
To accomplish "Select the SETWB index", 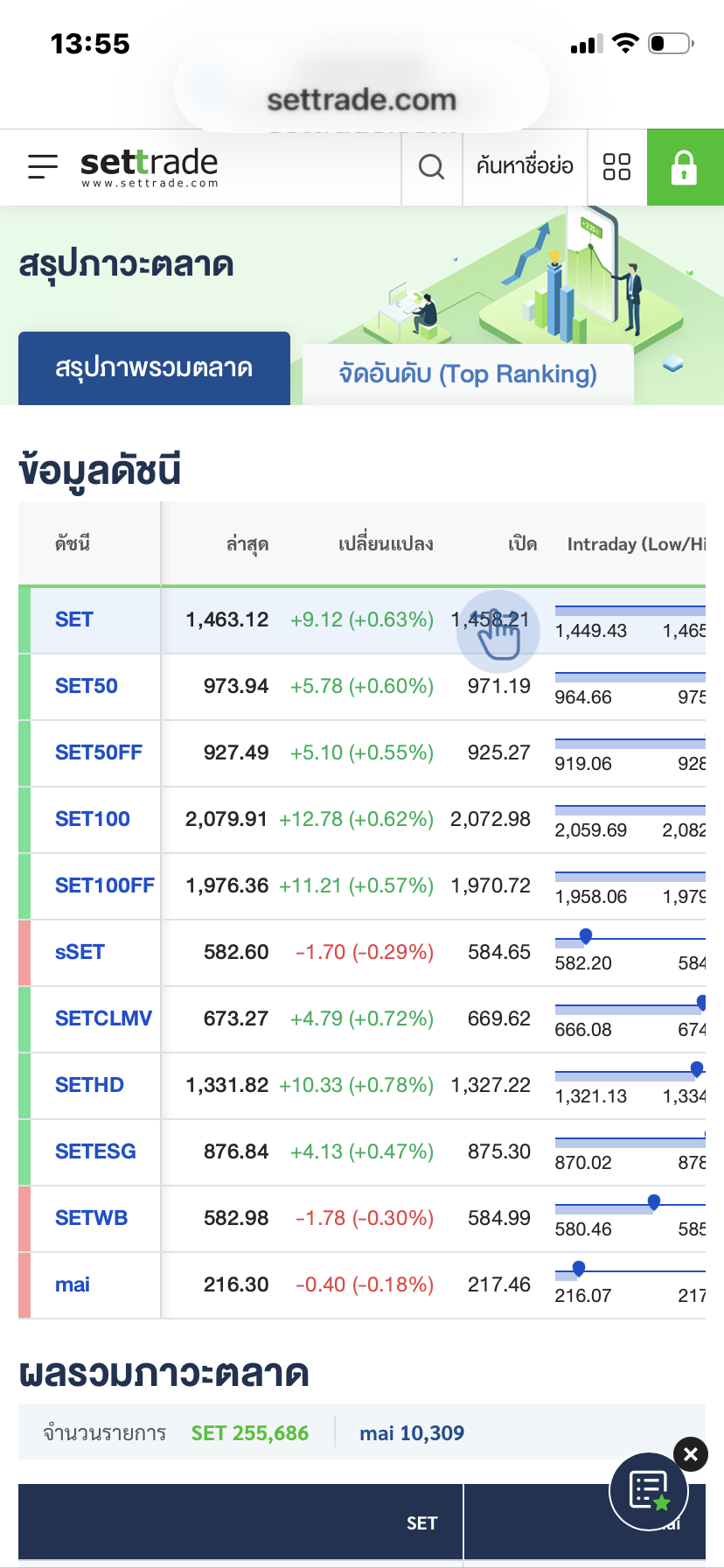I will click(x=91, y=1218).
